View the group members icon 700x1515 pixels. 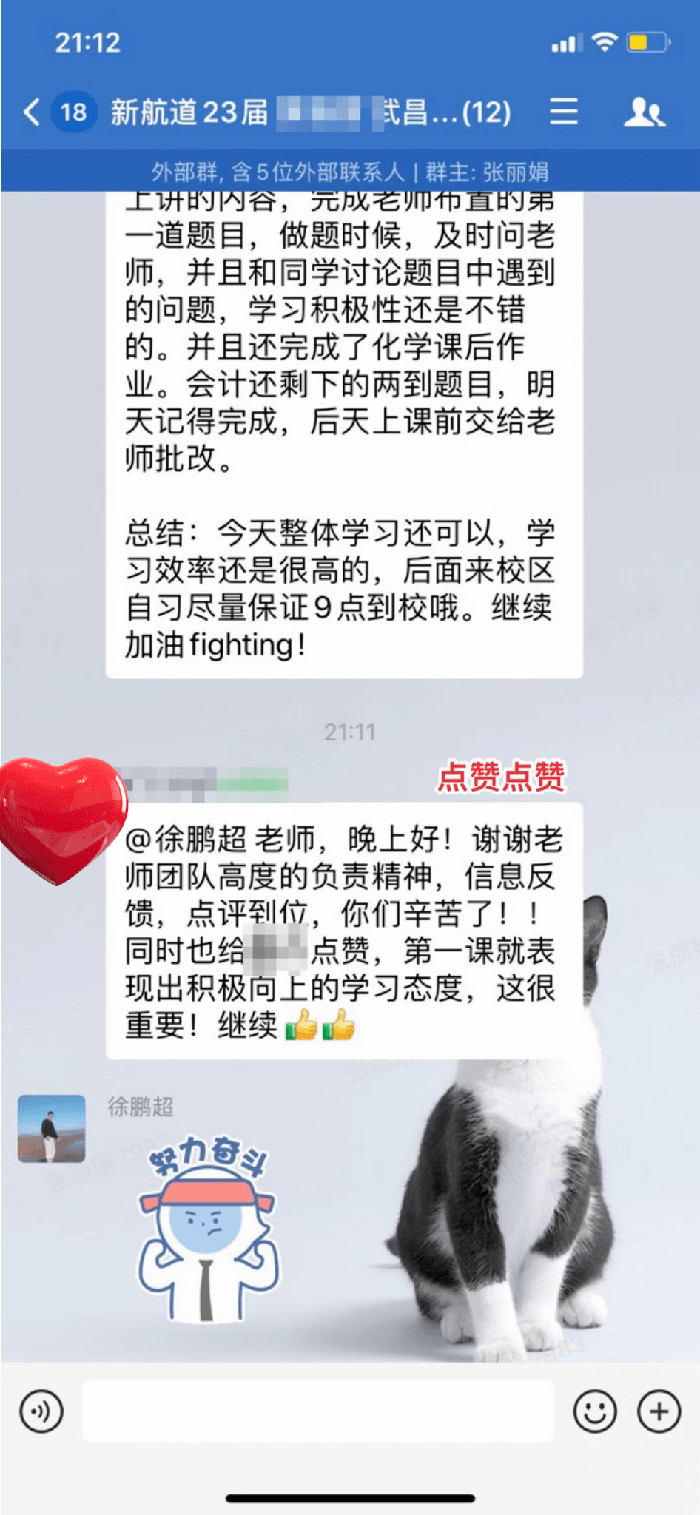coord(645,112)
